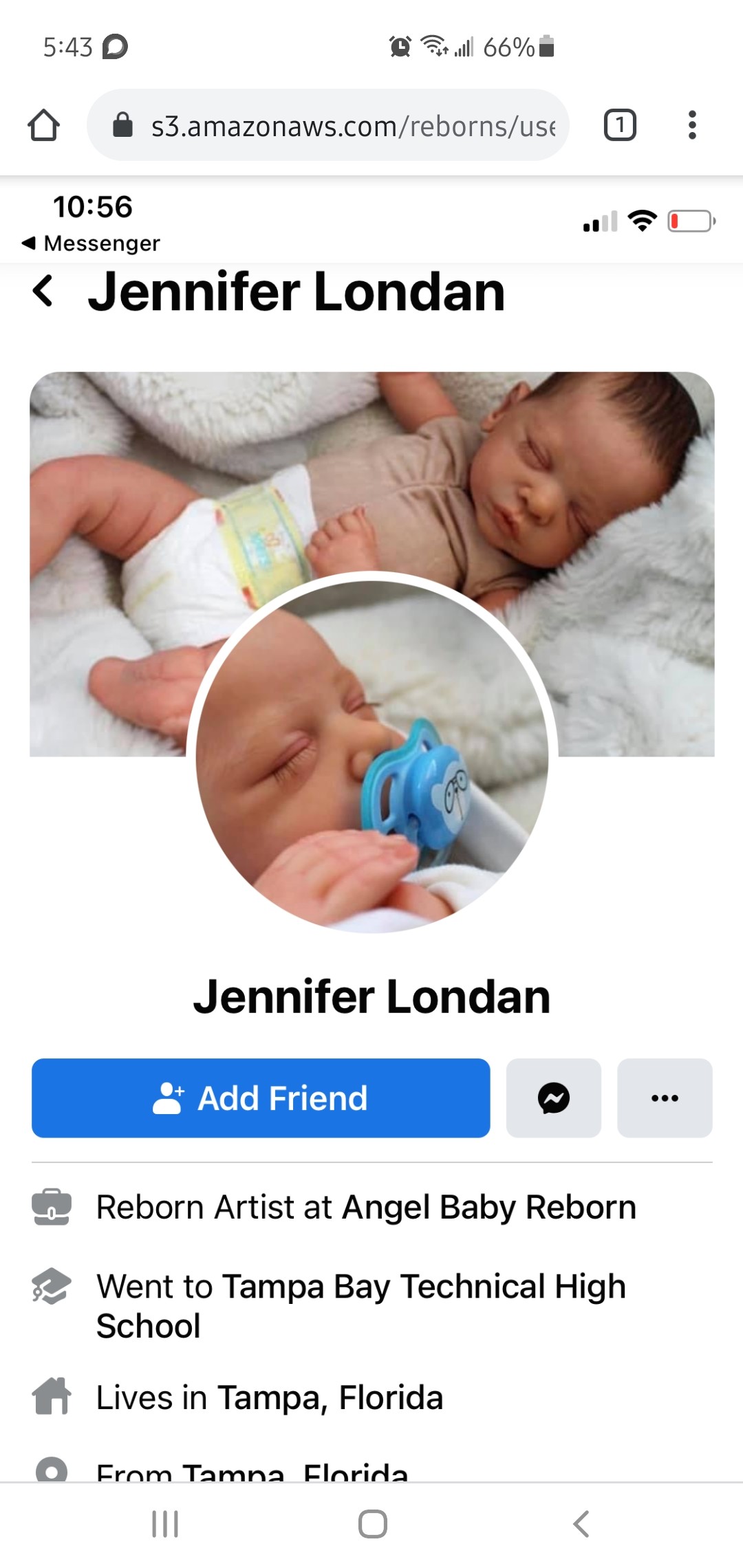Screen dimensions: 743x1568
Task: Open the tab switcher showing 1 tab
Action: (620, 125)
